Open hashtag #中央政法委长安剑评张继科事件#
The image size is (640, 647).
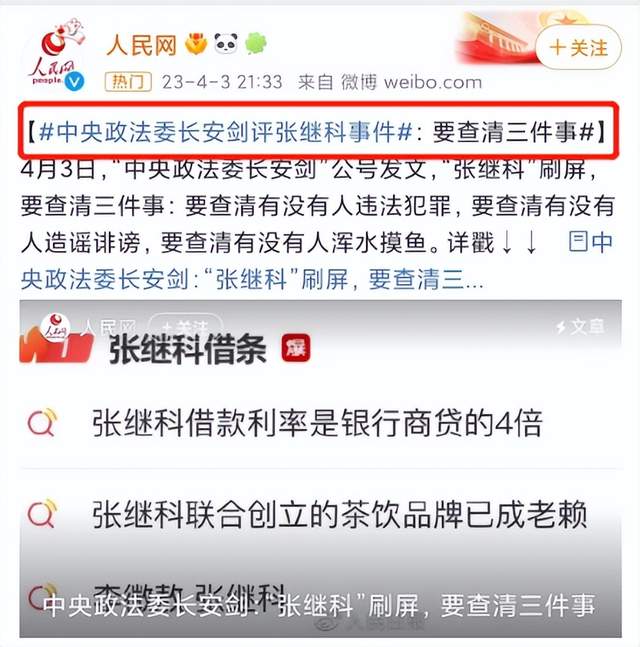(226, 132)
